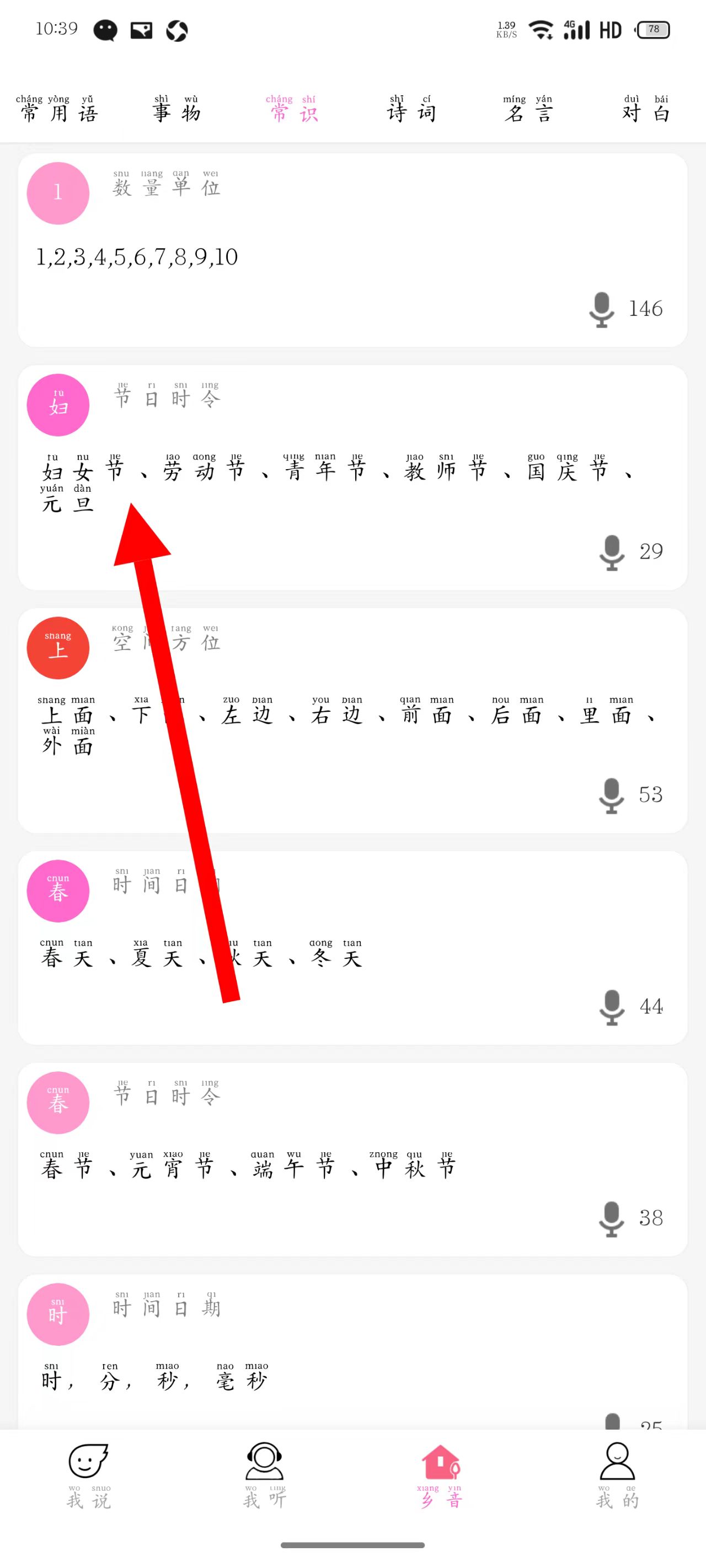Screen dimensions: 706x1568
Task: Open the 对白 tab
Action: pos(646,110)
